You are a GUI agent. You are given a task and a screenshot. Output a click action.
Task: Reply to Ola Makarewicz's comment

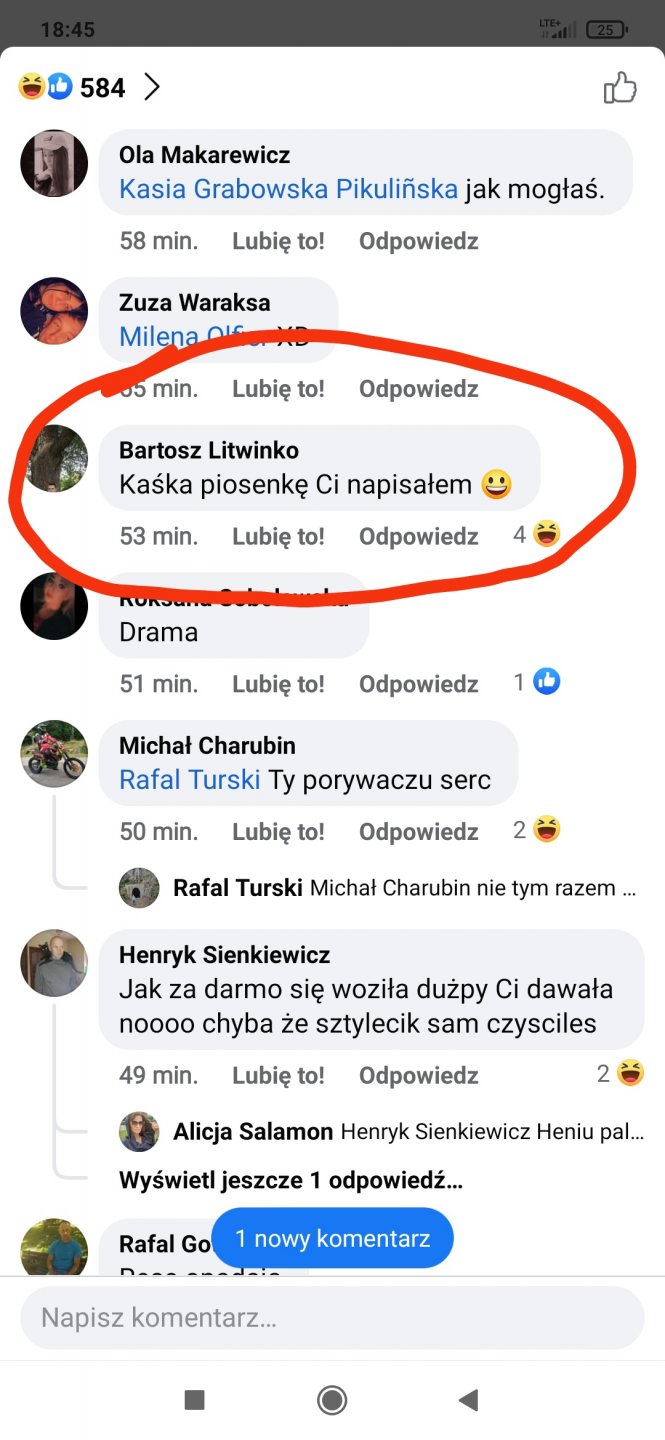pos(418,241)
